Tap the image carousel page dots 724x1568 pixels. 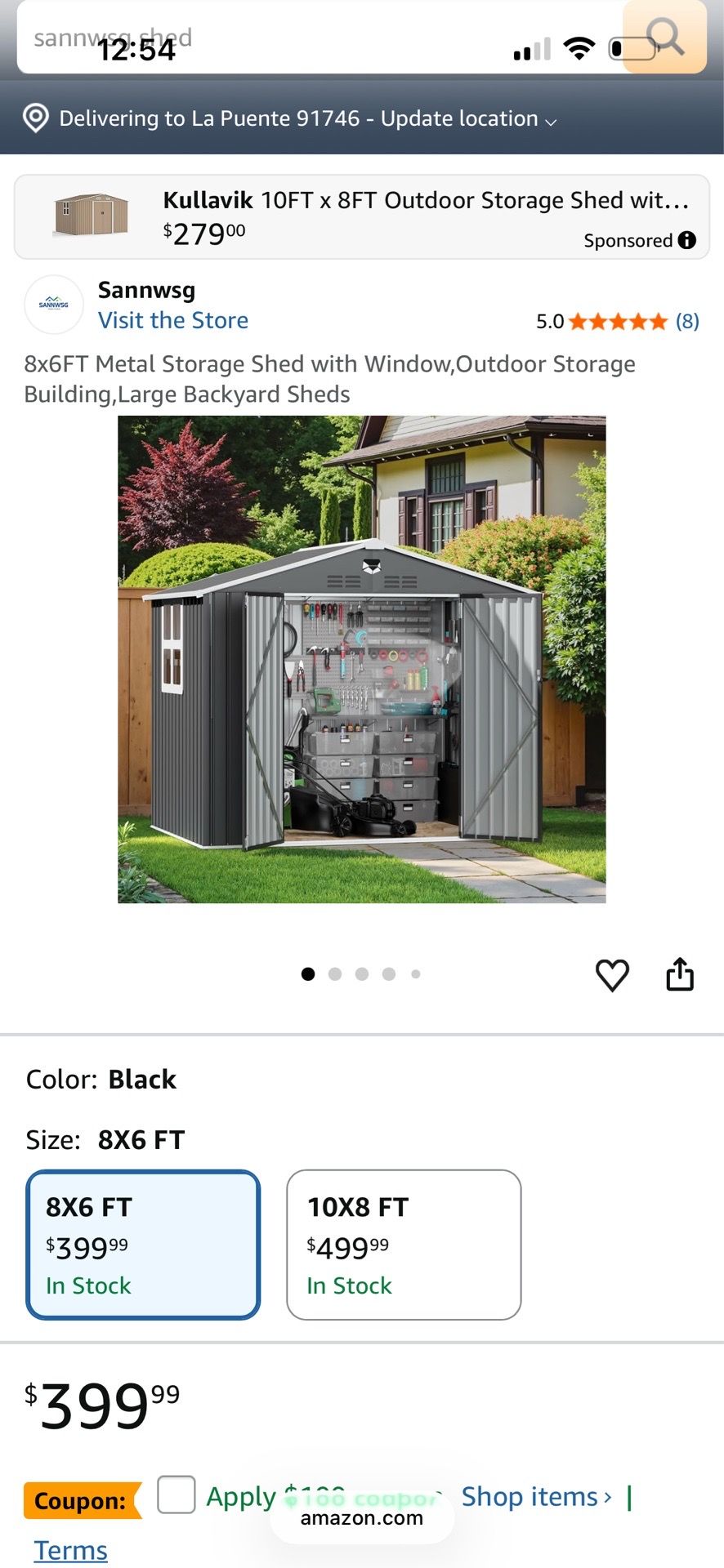[361, 973]
